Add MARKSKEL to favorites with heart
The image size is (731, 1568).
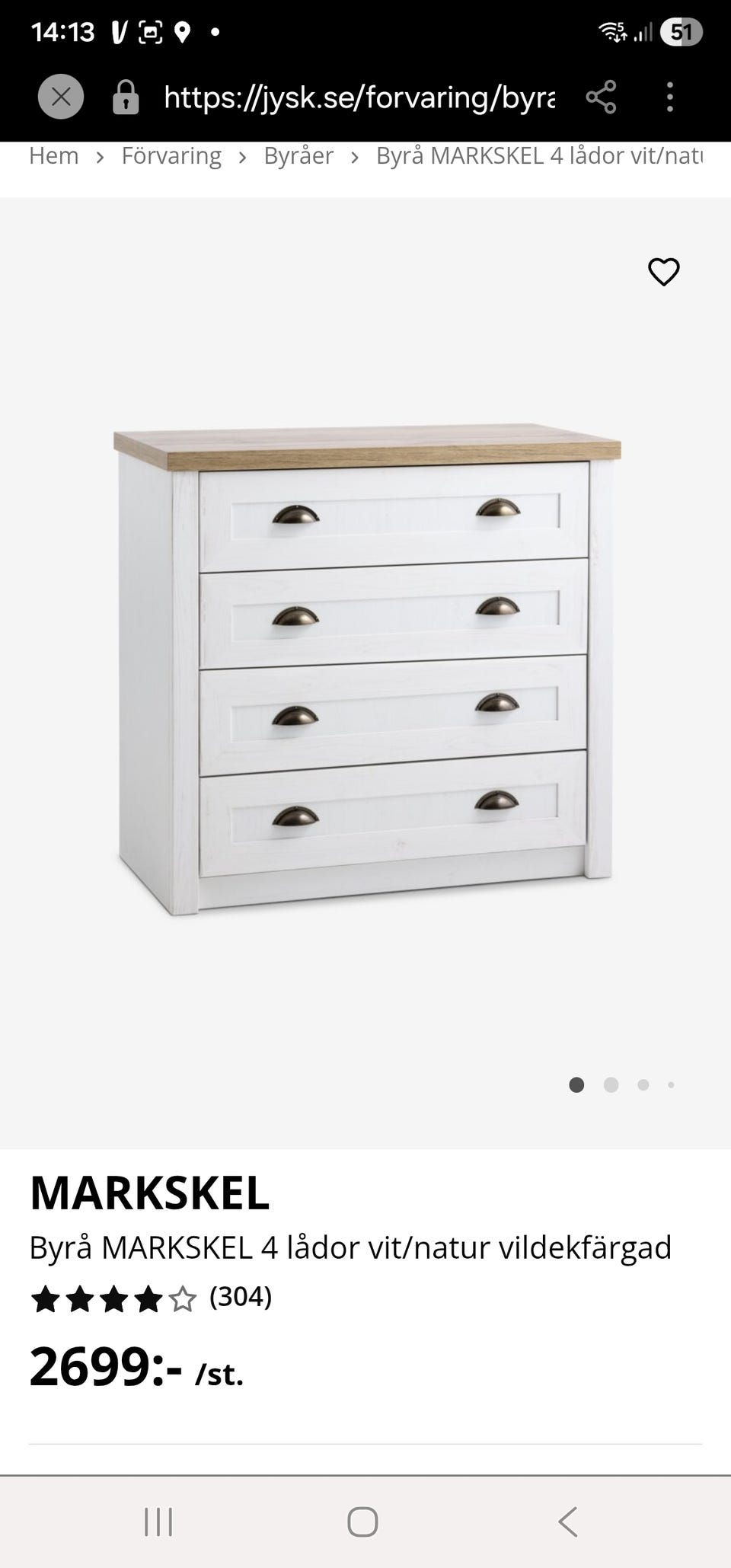(x=663, y=272)
